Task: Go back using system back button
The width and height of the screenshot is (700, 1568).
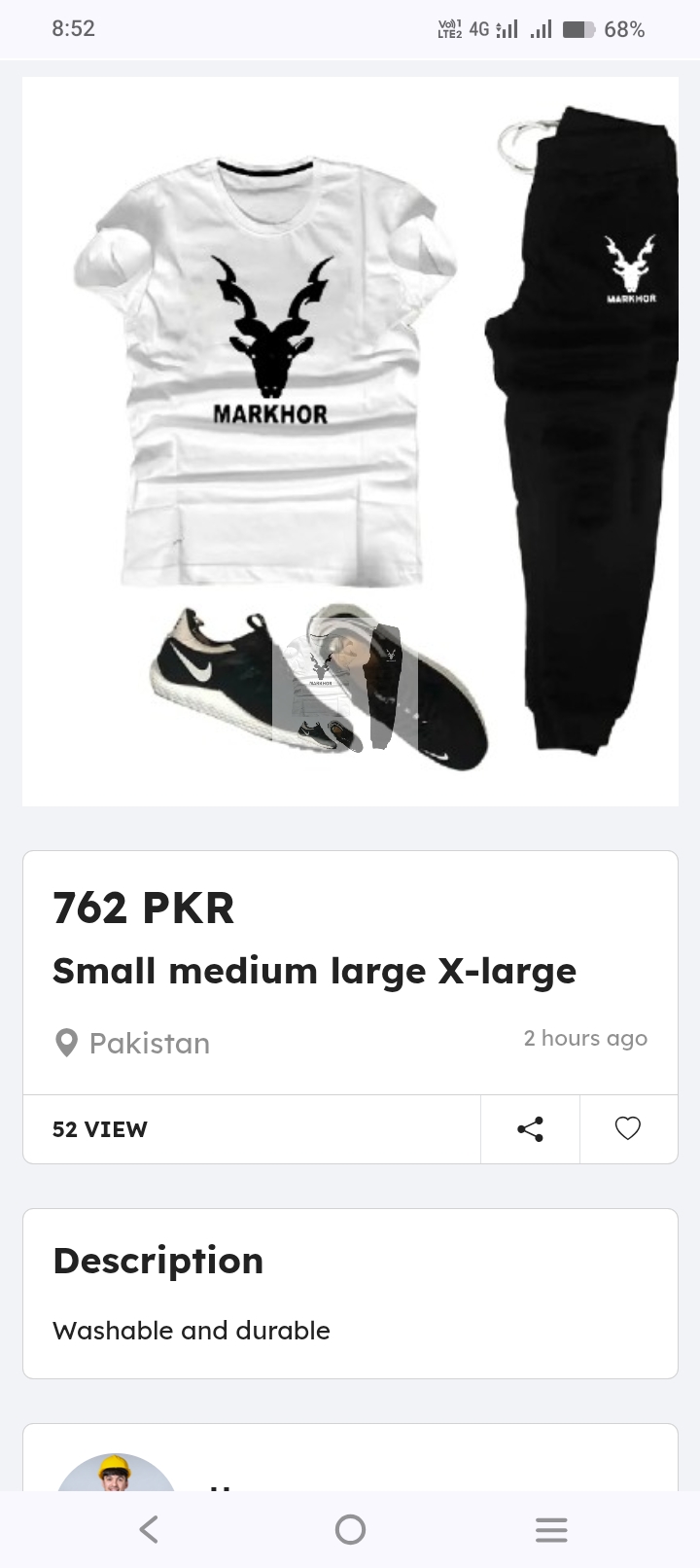Action: click(149, 1529)
